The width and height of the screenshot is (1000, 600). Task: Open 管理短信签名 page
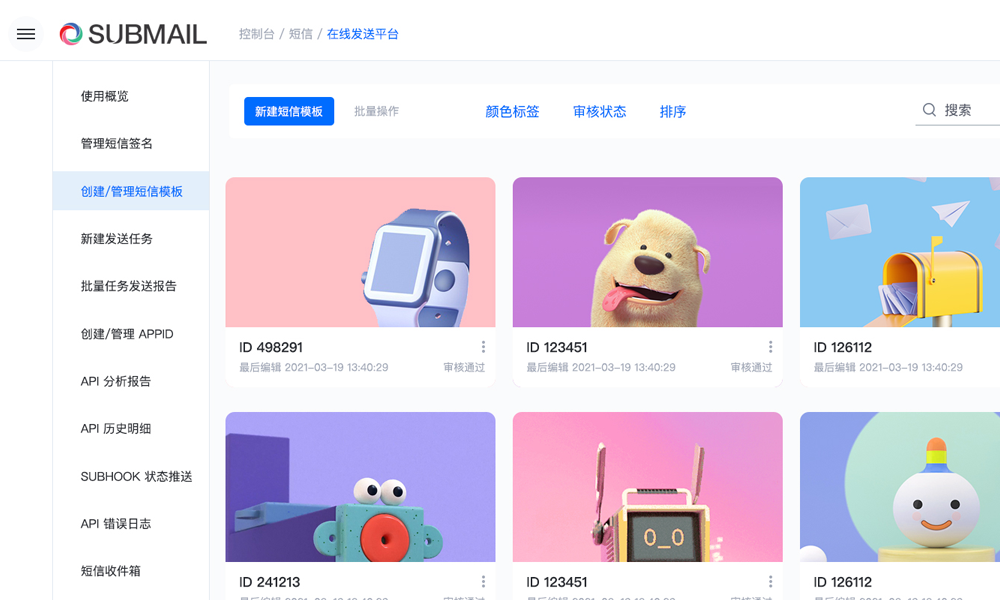point(117,143)
